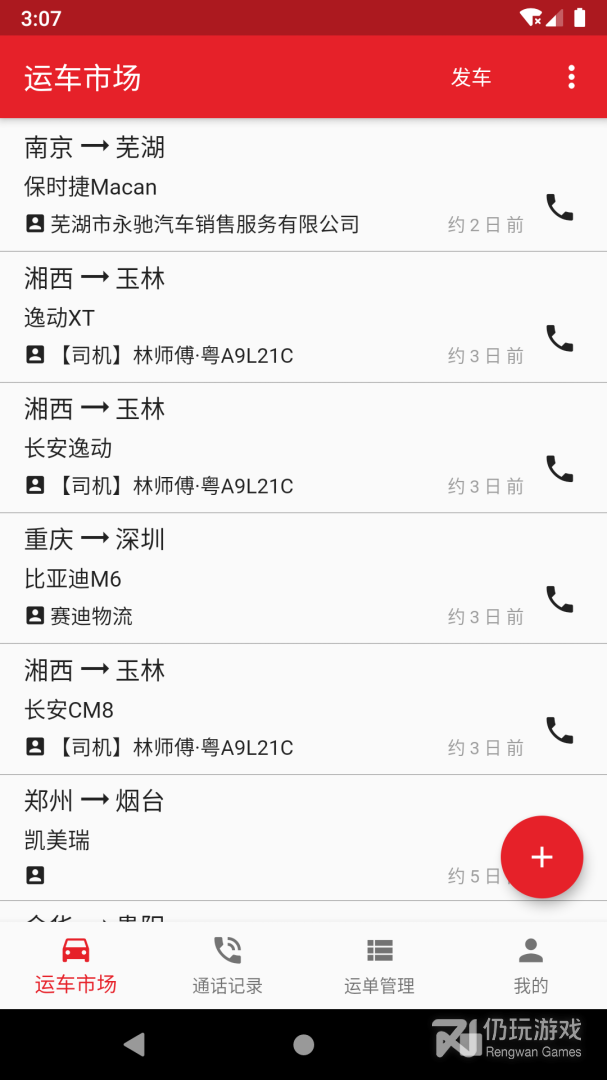607x1080 pixels.
Task: Switch to the 通话记录 tab
Action: [228, 965]
